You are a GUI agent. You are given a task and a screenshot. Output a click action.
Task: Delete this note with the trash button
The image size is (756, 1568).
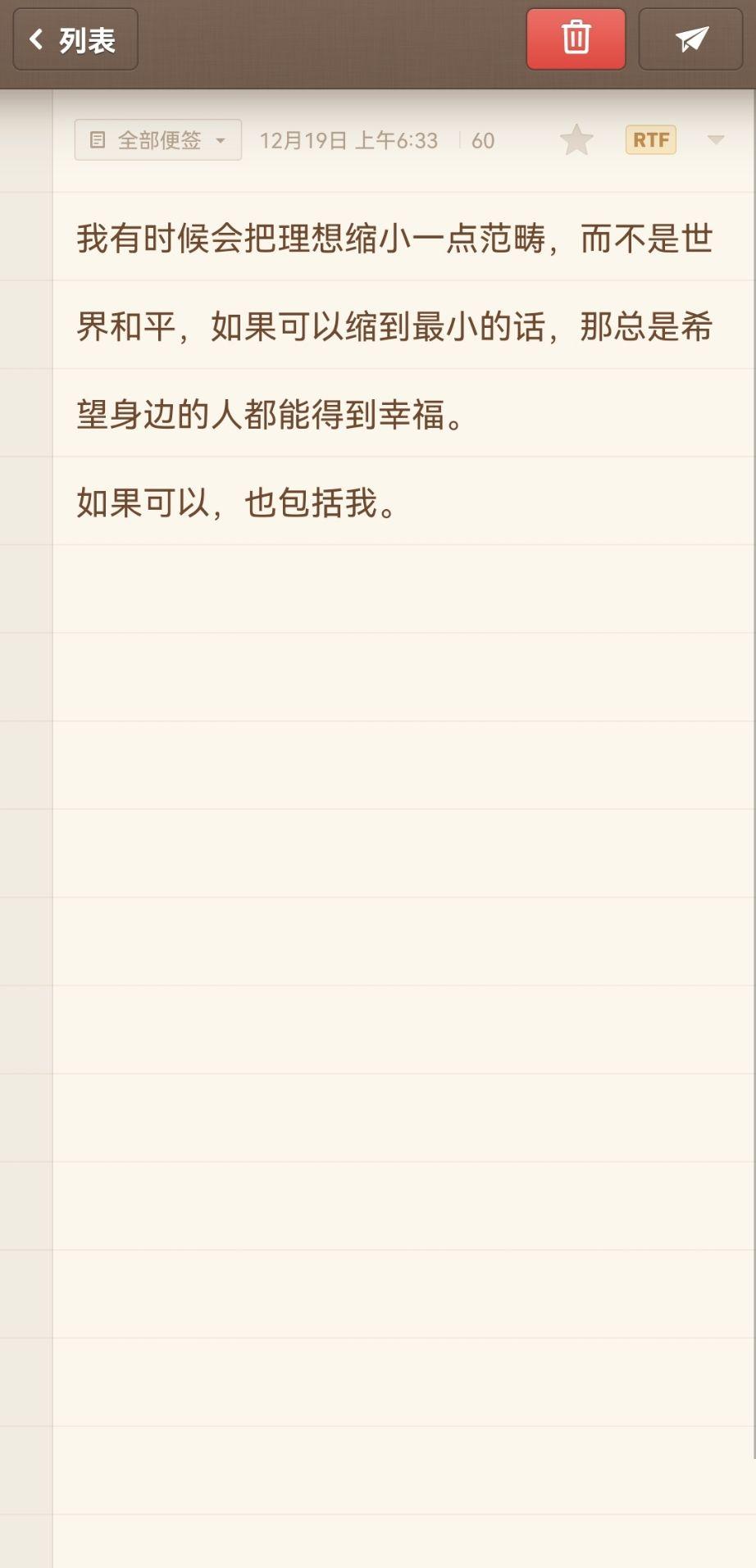(576, 39)
